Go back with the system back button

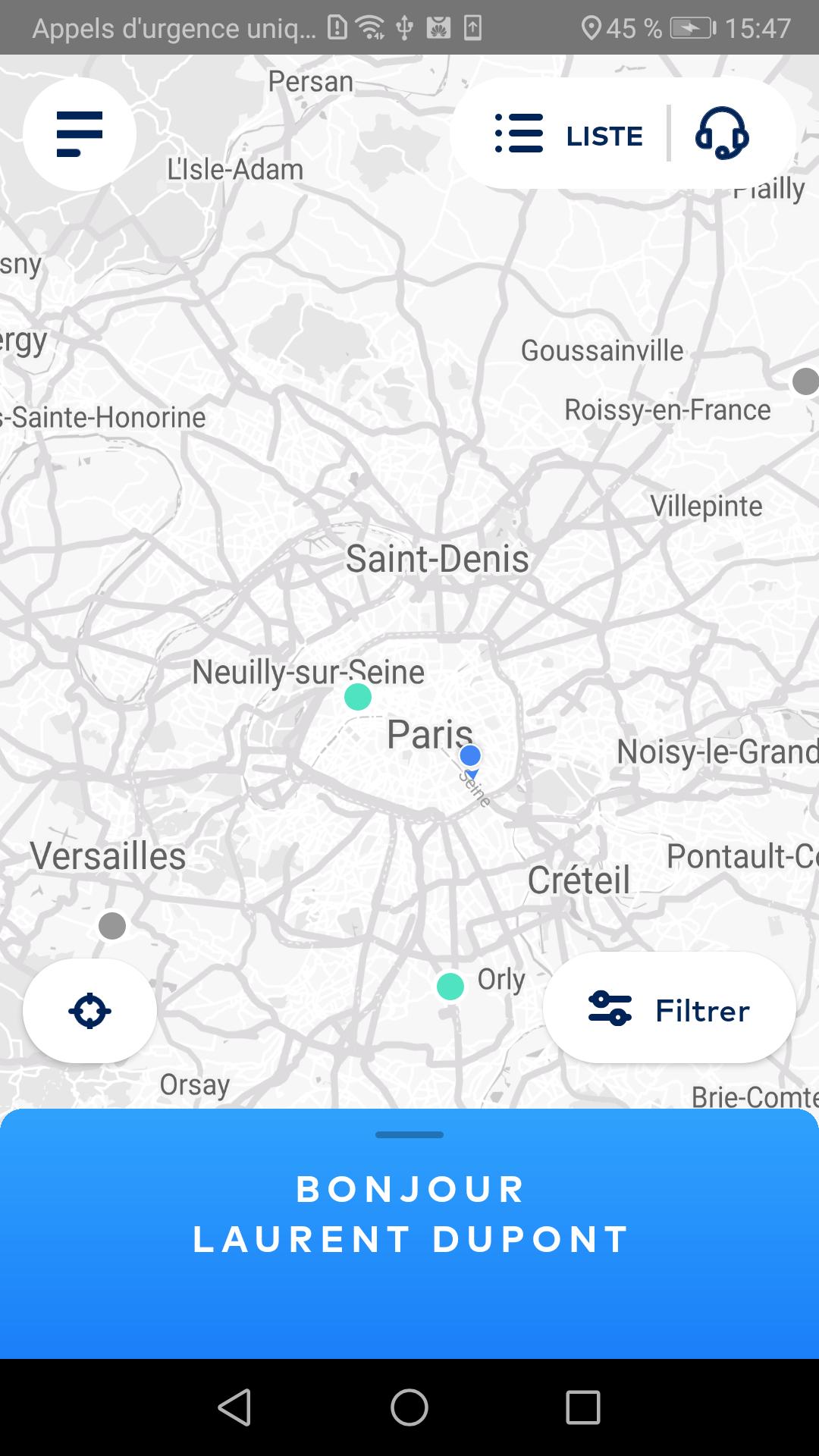click(234, 1407)
